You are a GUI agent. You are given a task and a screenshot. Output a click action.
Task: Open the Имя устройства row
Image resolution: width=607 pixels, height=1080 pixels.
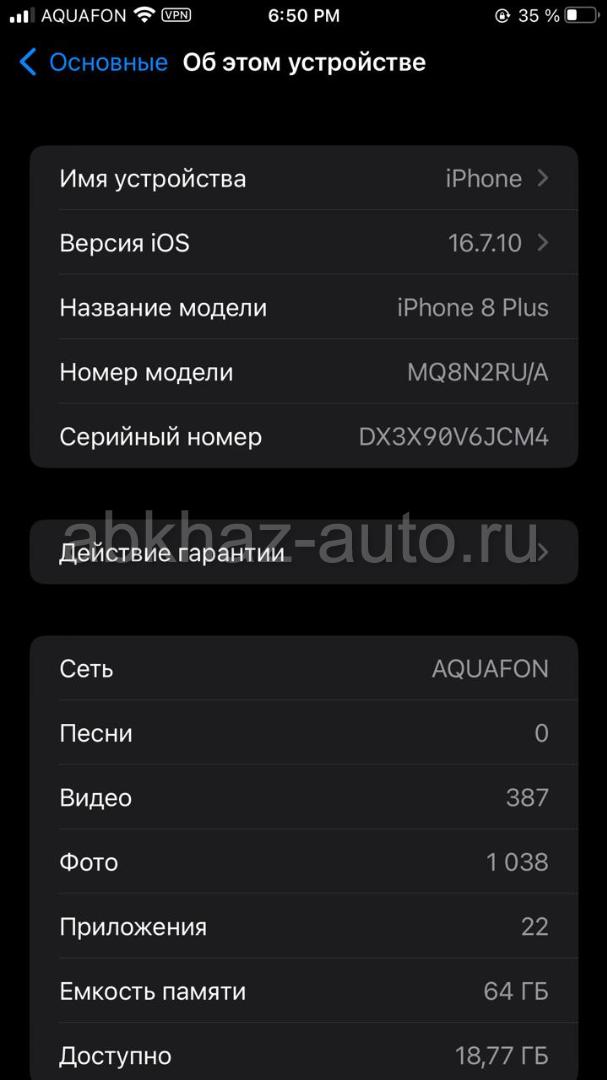[303, 178]
